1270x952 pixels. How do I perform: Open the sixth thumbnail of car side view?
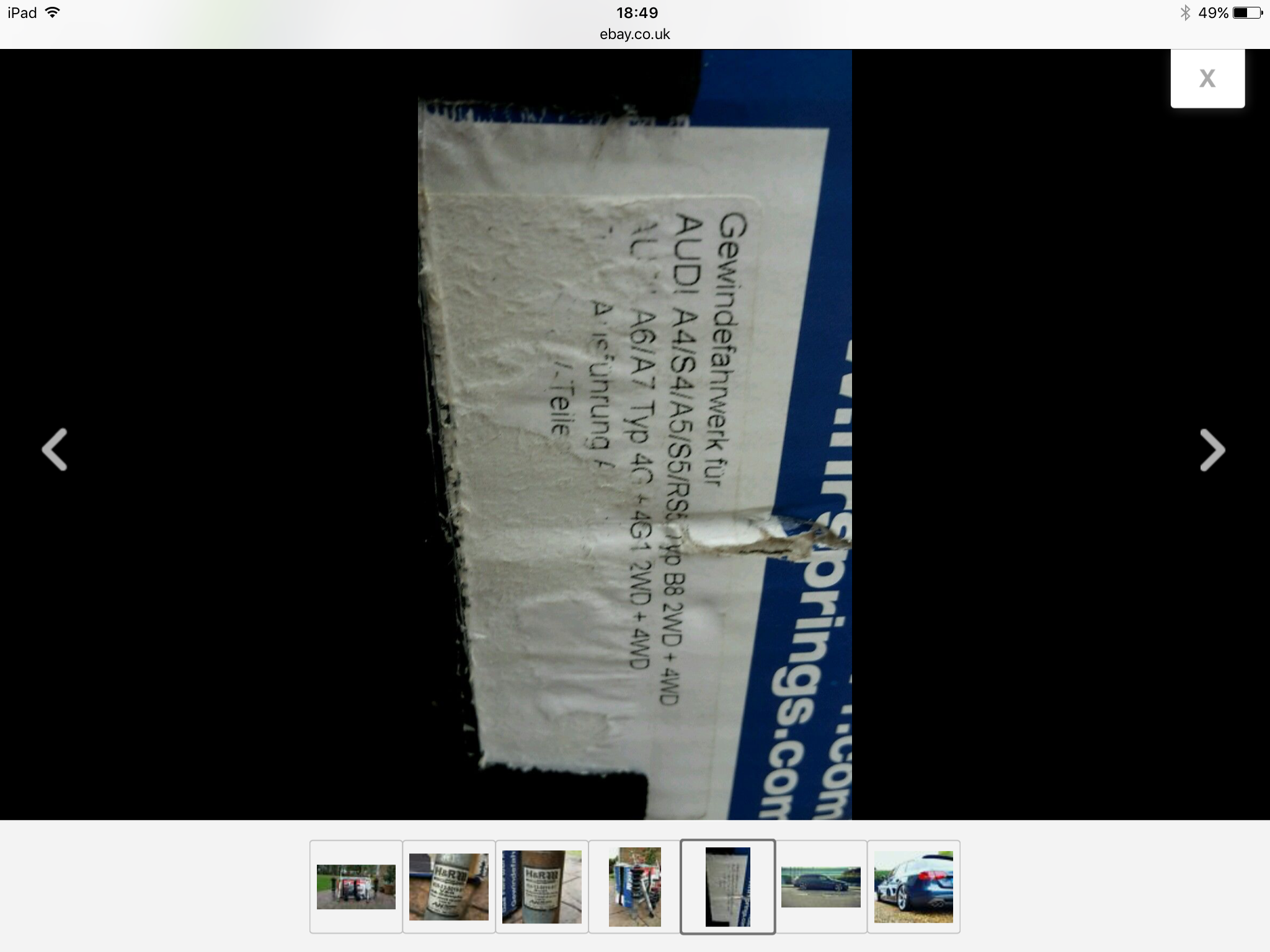[x=820, y=886]
